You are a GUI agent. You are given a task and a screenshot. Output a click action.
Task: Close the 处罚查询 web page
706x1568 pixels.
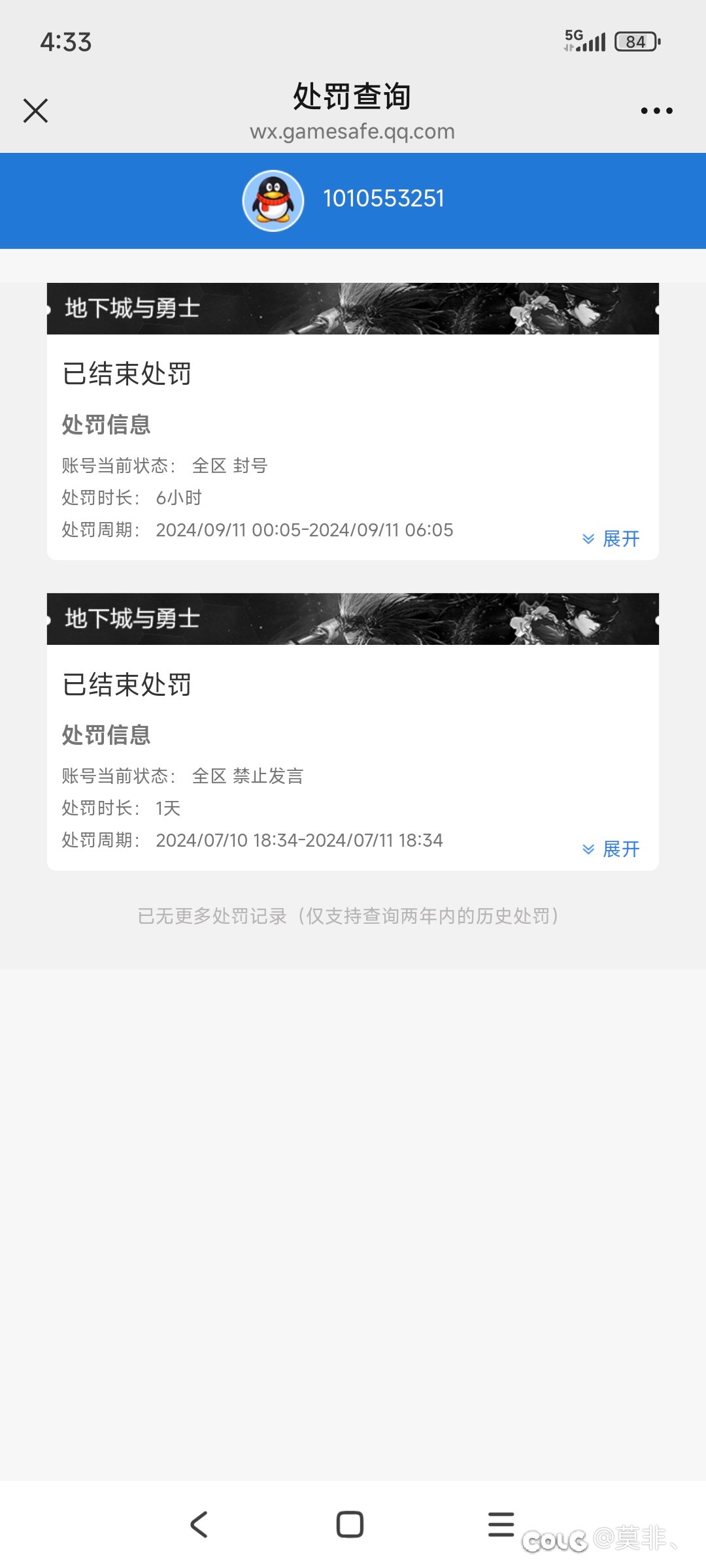pyautogui.click(x=35, y=110)
